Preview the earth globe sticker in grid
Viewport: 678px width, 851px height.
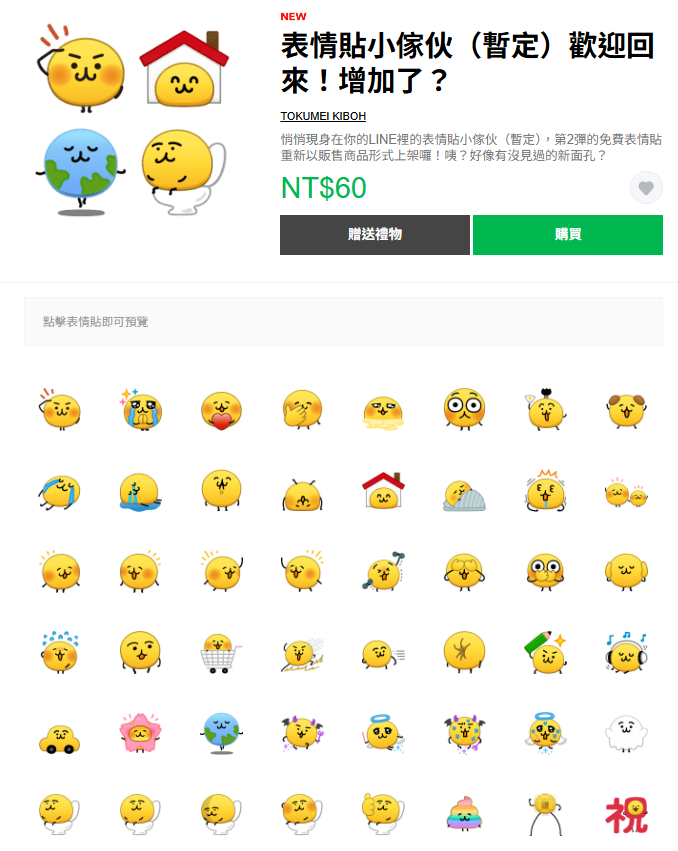[221, 733]
